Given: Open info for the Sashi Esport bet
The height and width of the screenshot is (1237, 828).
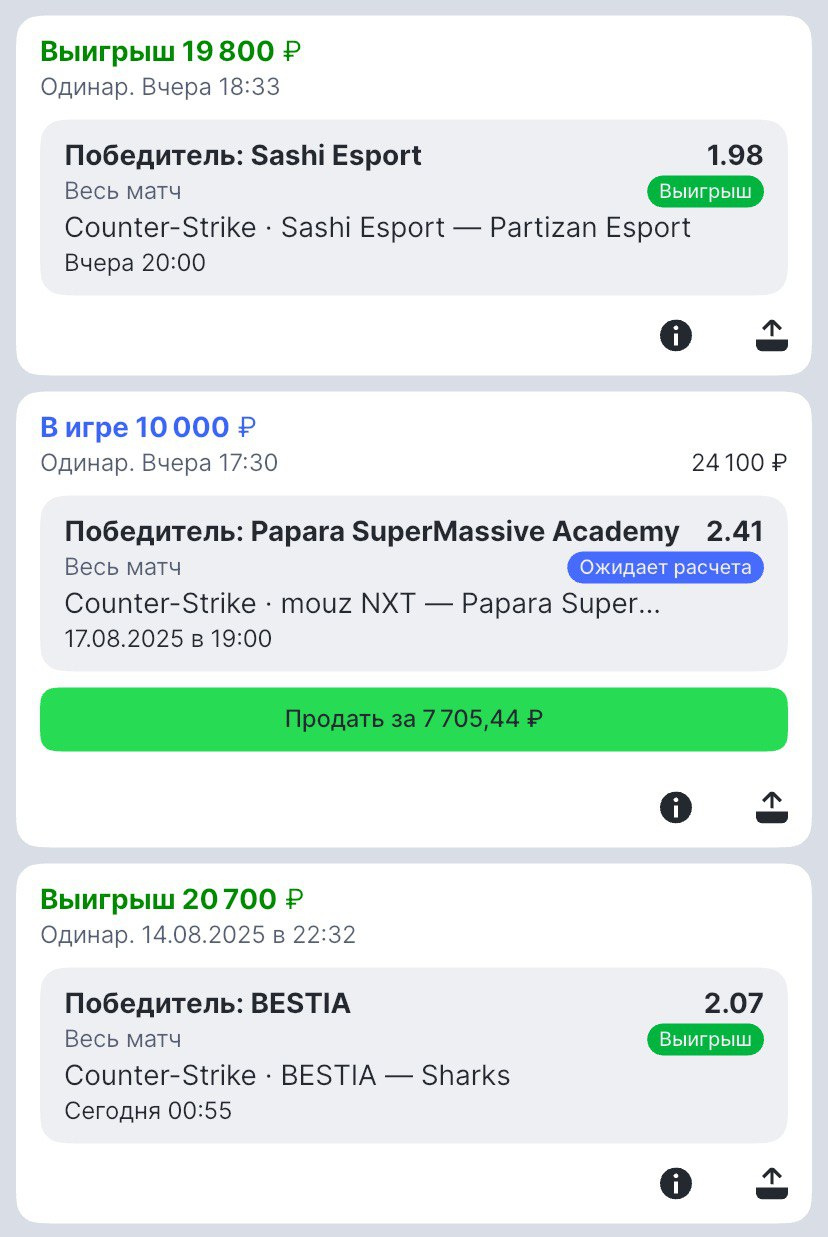Looking at the screenshot, I should (676, 336).
